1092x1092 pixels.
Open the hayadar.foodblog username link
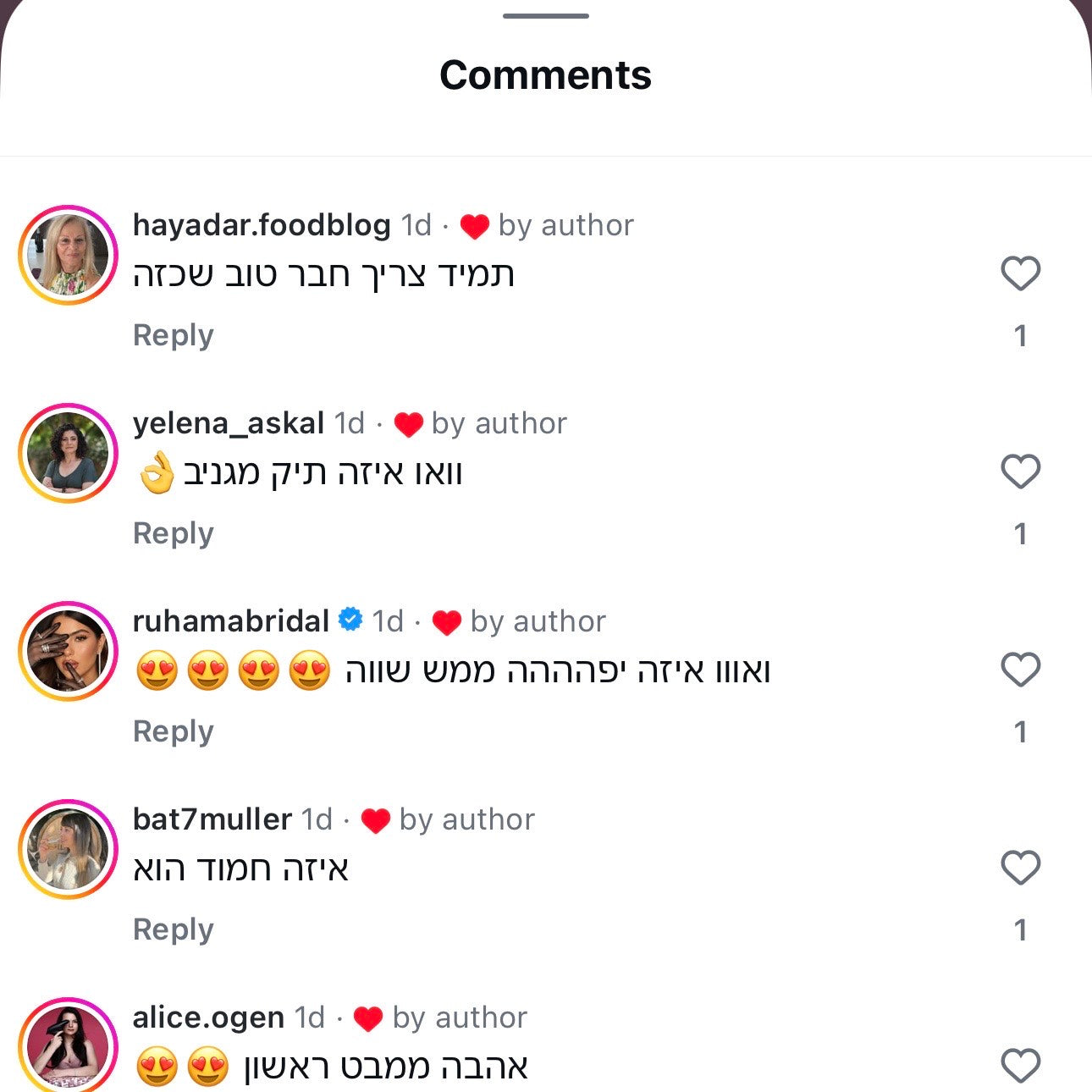pos(261,225)
